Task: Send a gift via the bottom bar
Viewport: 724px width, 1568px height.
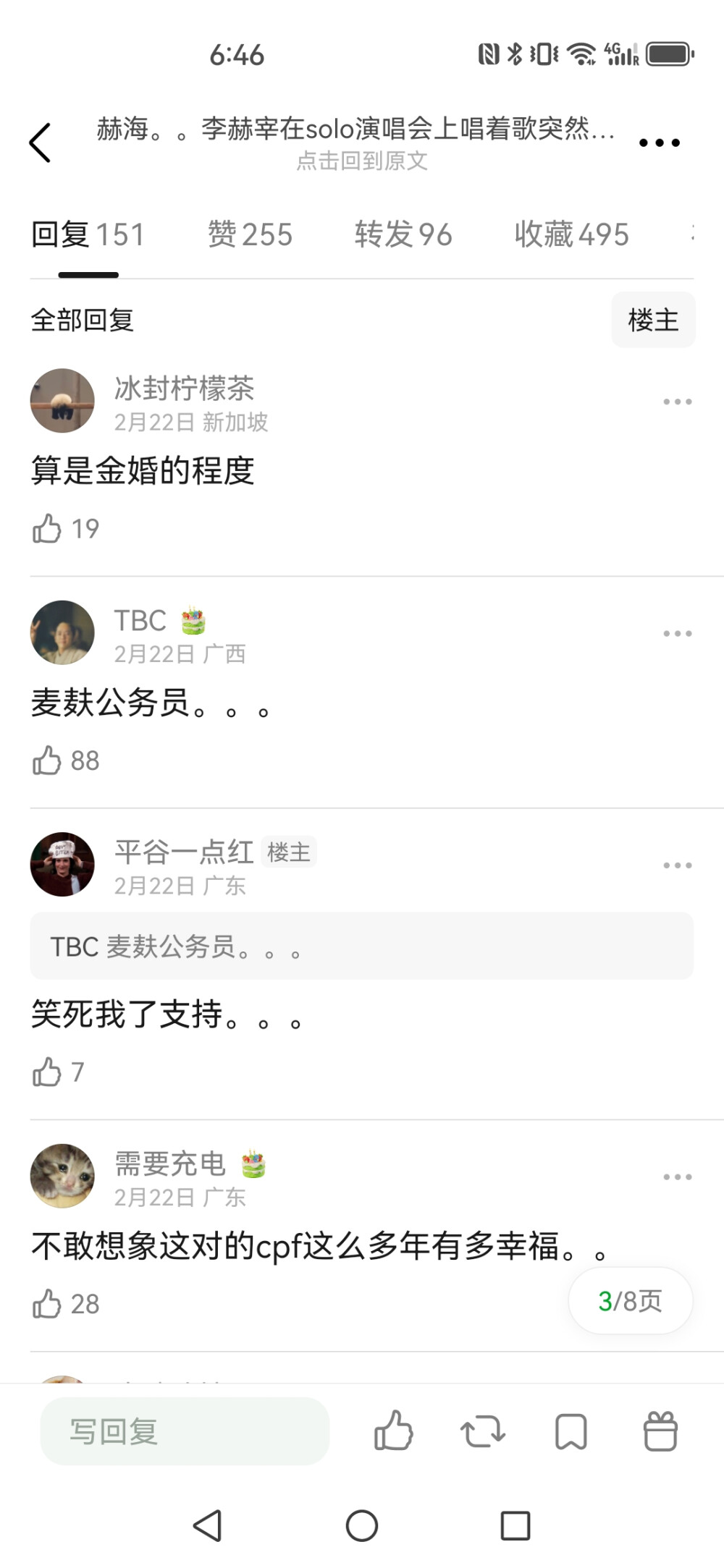Action: coord(660,1431)
